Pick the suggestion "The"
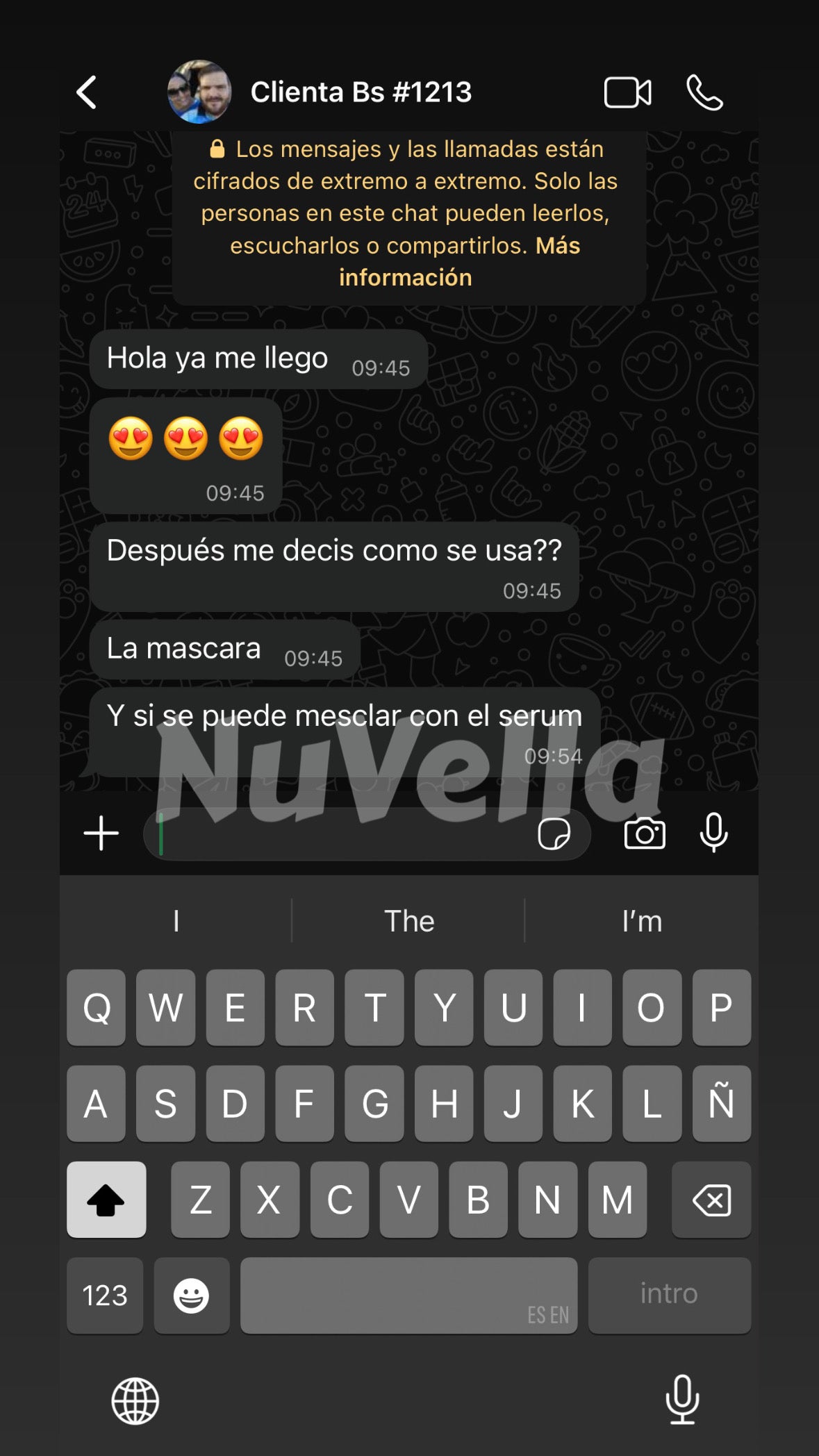 tap(409, 921)
